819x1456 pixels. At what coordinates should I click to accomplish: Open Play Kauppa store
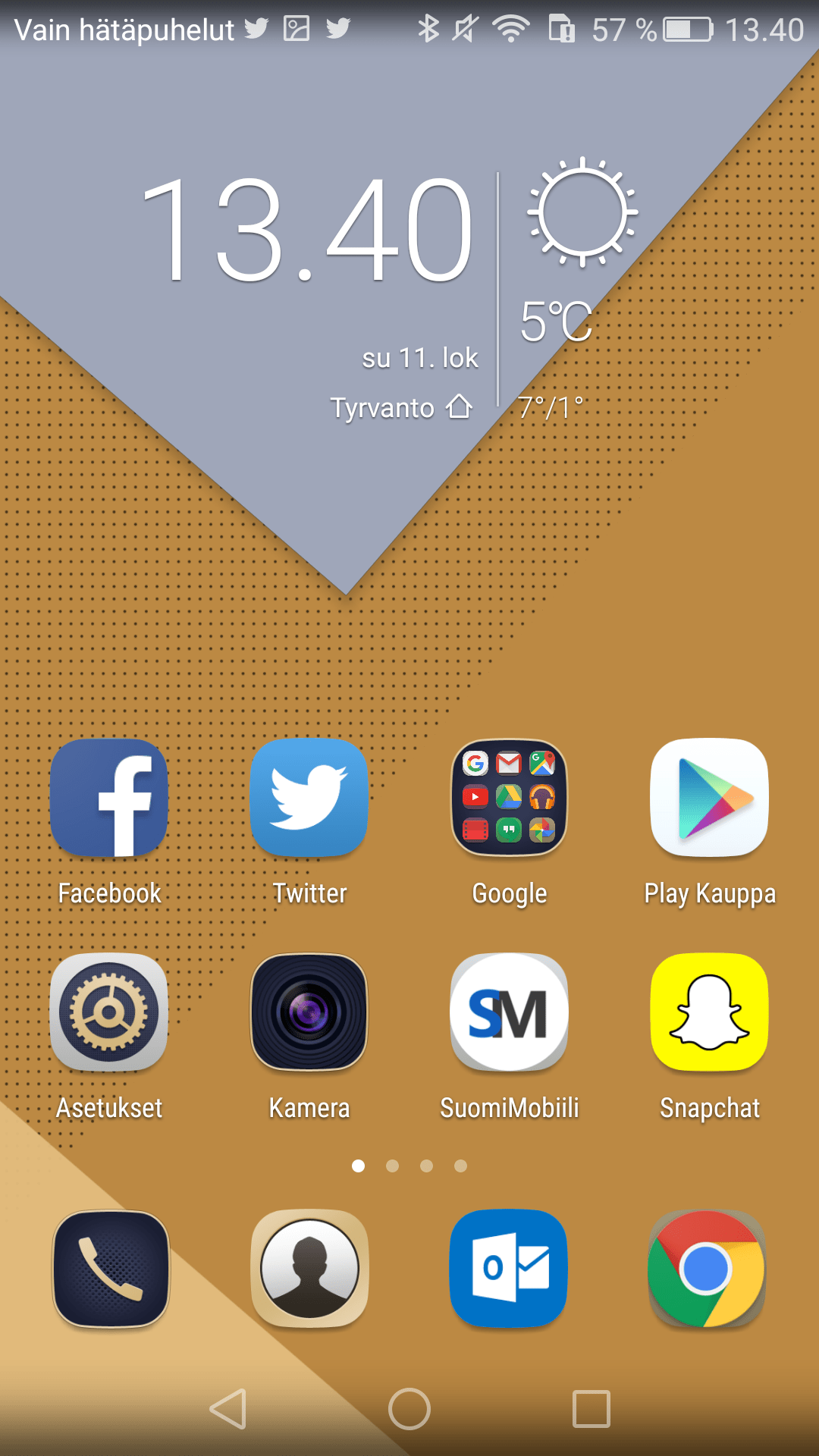point(710,798)
